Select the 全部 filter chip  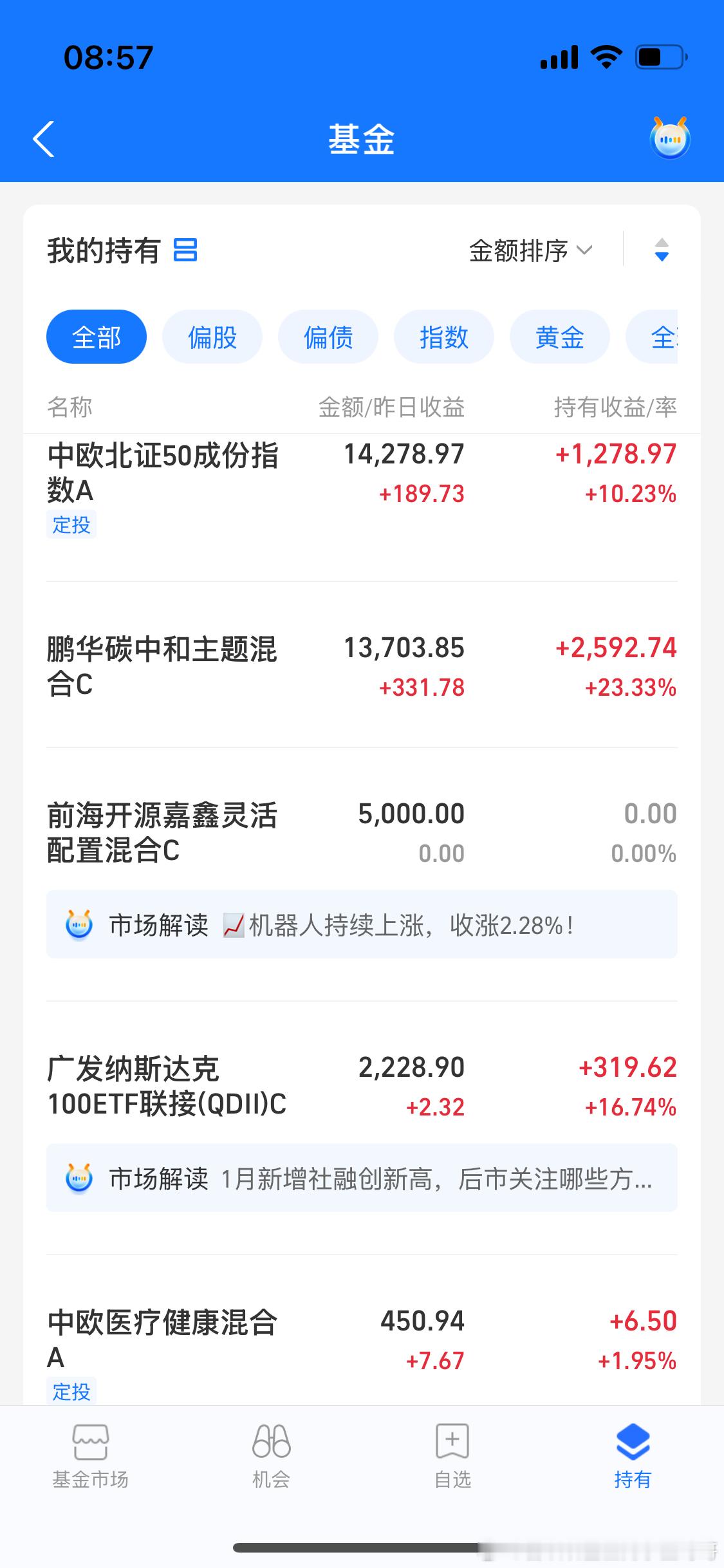pyautogui.click(x=97, y=337)
